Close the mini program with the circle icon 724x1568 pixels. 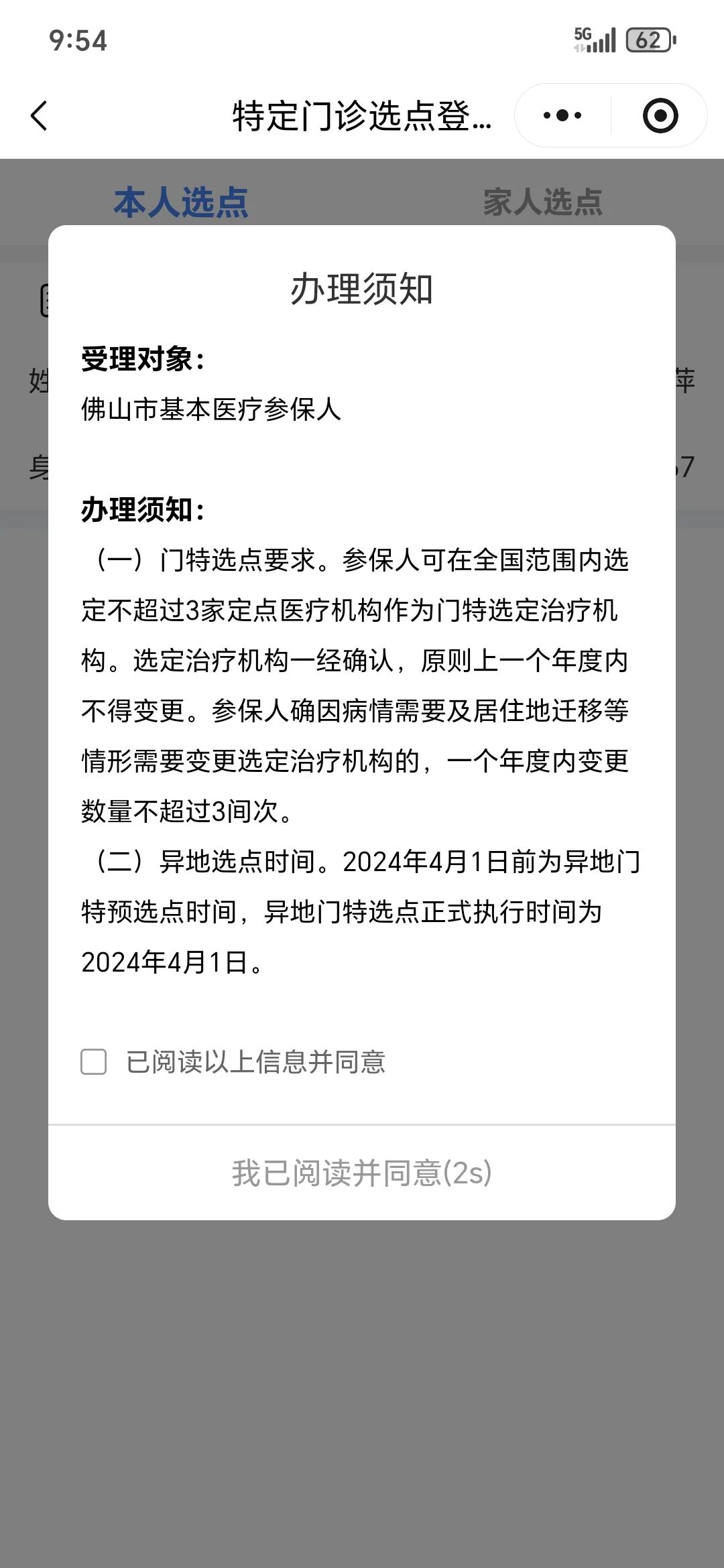click(x=660, y=116)
